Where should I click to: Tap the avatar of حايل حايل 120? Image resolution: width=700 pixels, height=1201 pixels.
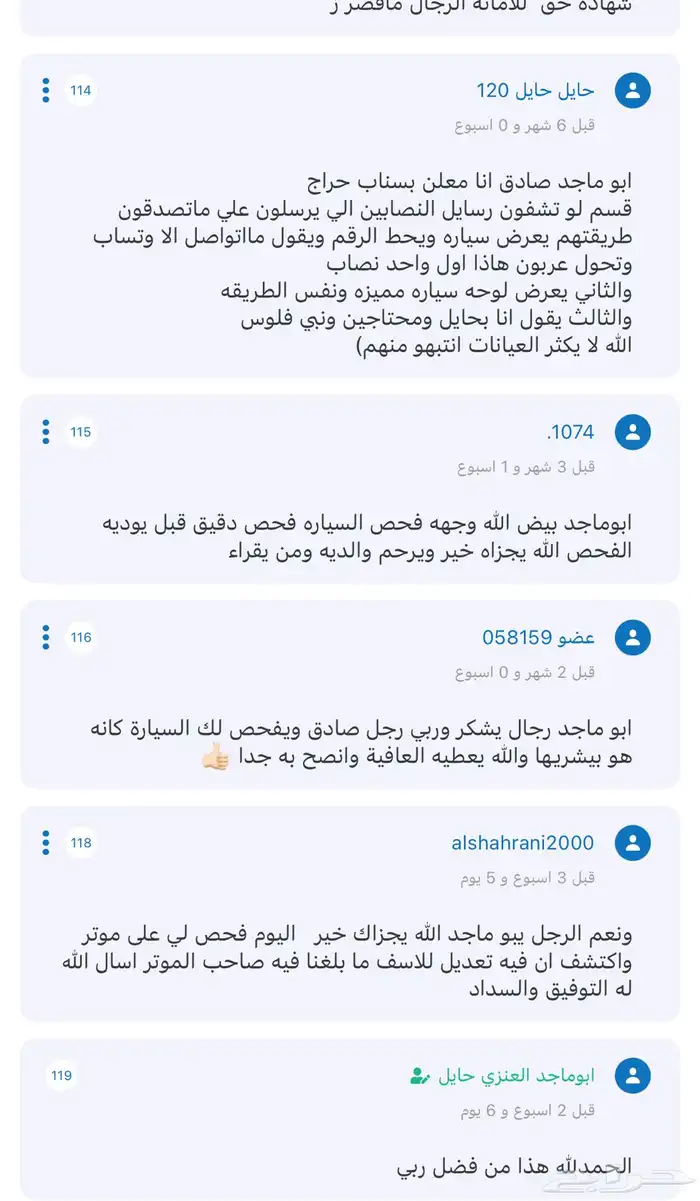tap(632, 91)
